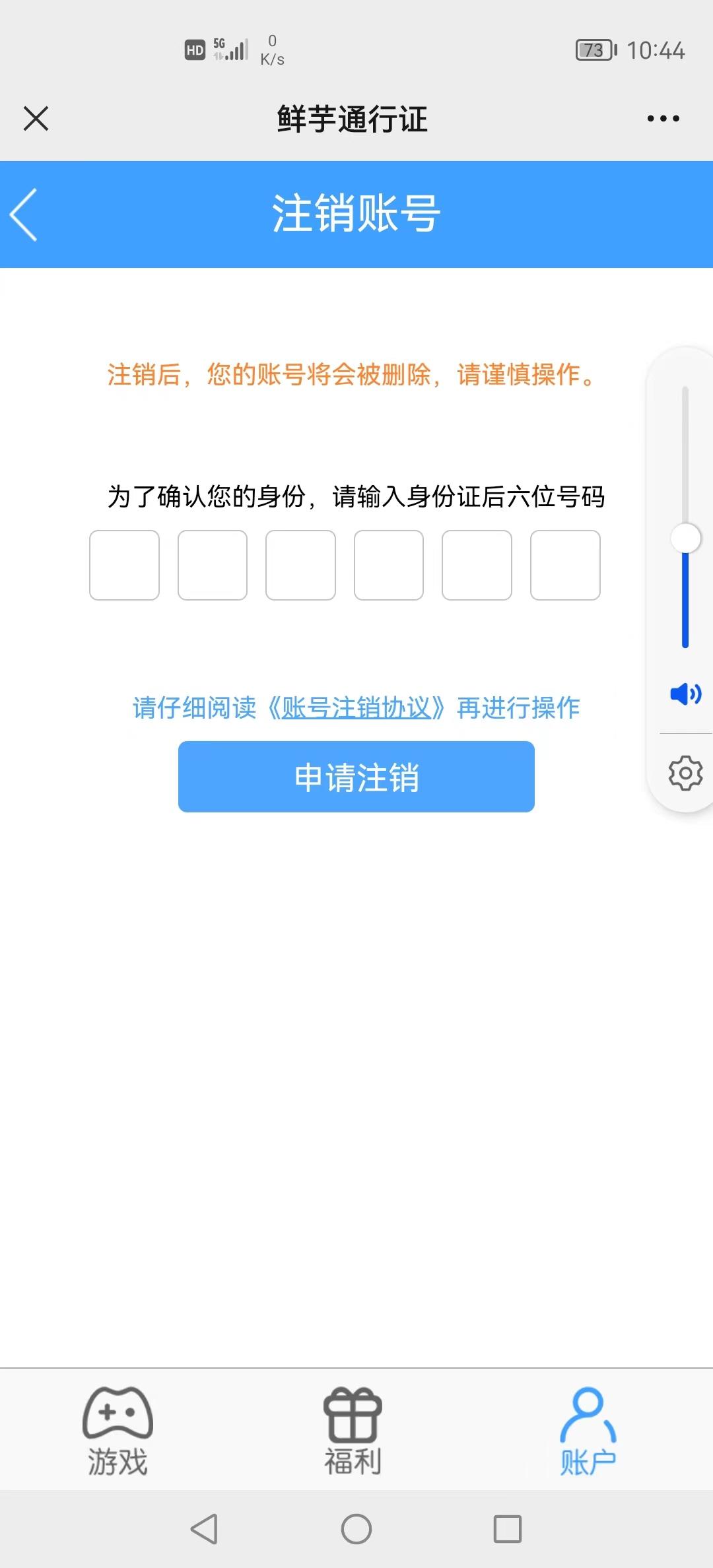
Task: Tap the first ID digit box
Action: click(x=124, y=565)
